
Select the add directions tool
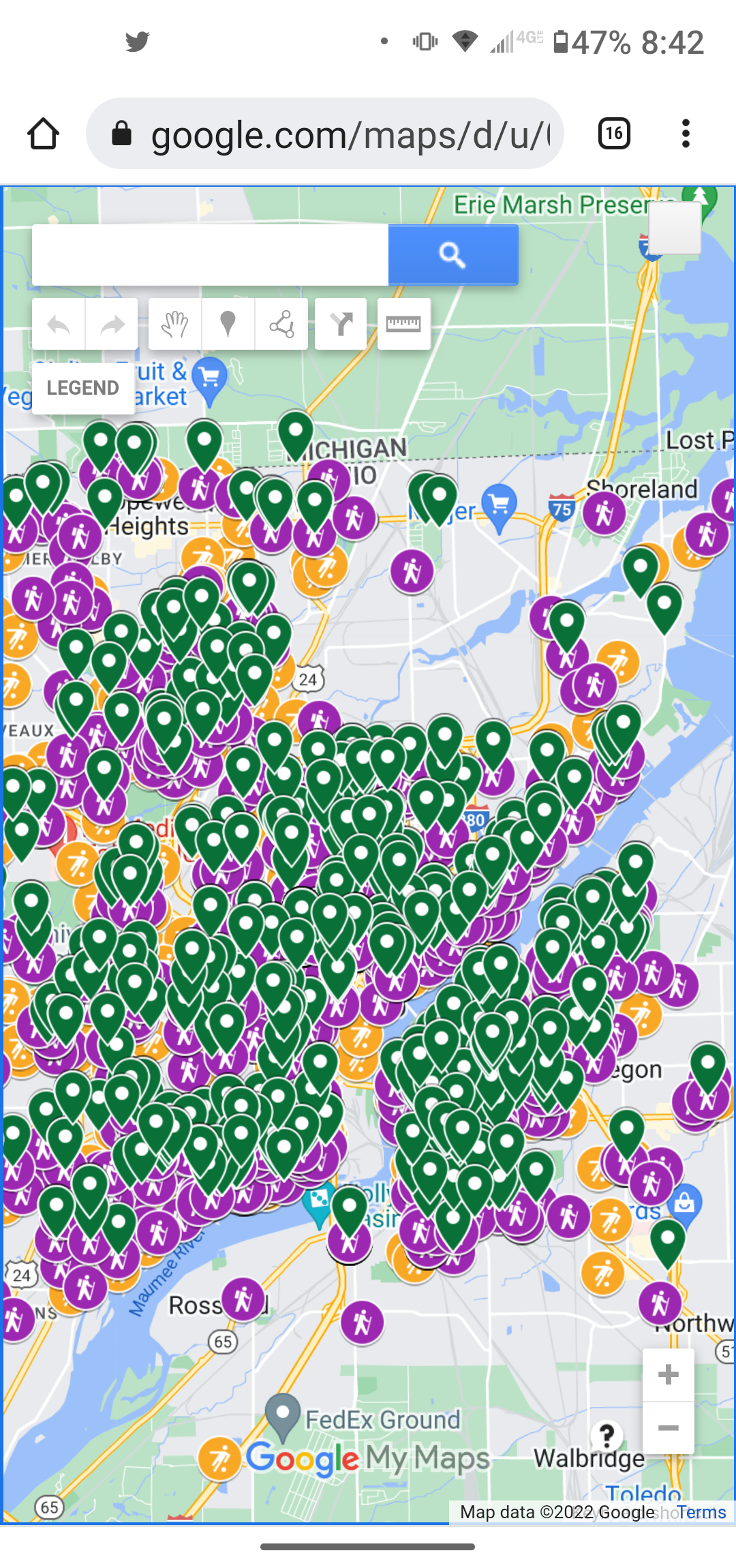pos(341,325)
